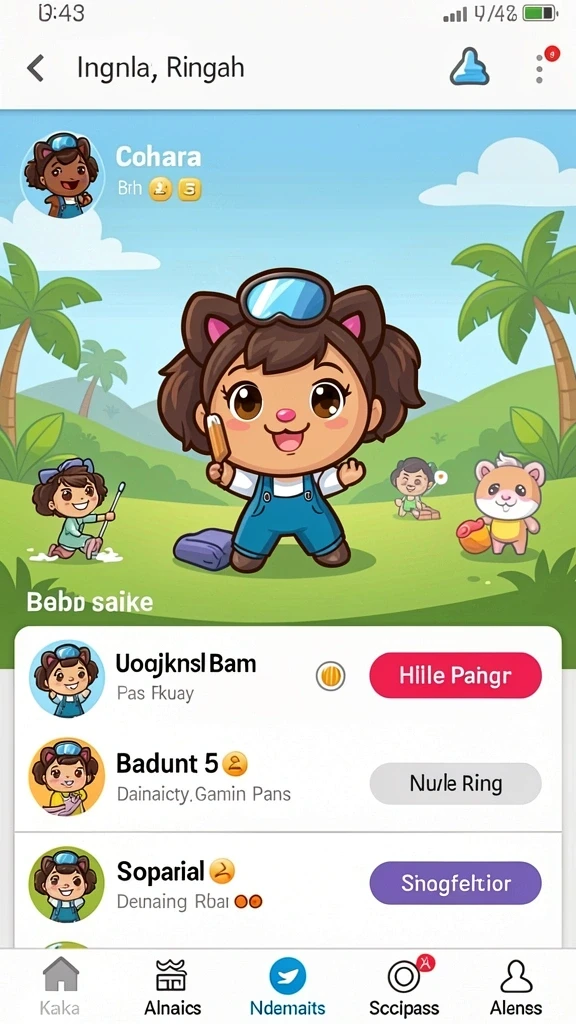Image resolution: width=576 pixels, height=1024 pixels.
Task: Open the three-dot overflow menu
Action: (x=539, y=68)
